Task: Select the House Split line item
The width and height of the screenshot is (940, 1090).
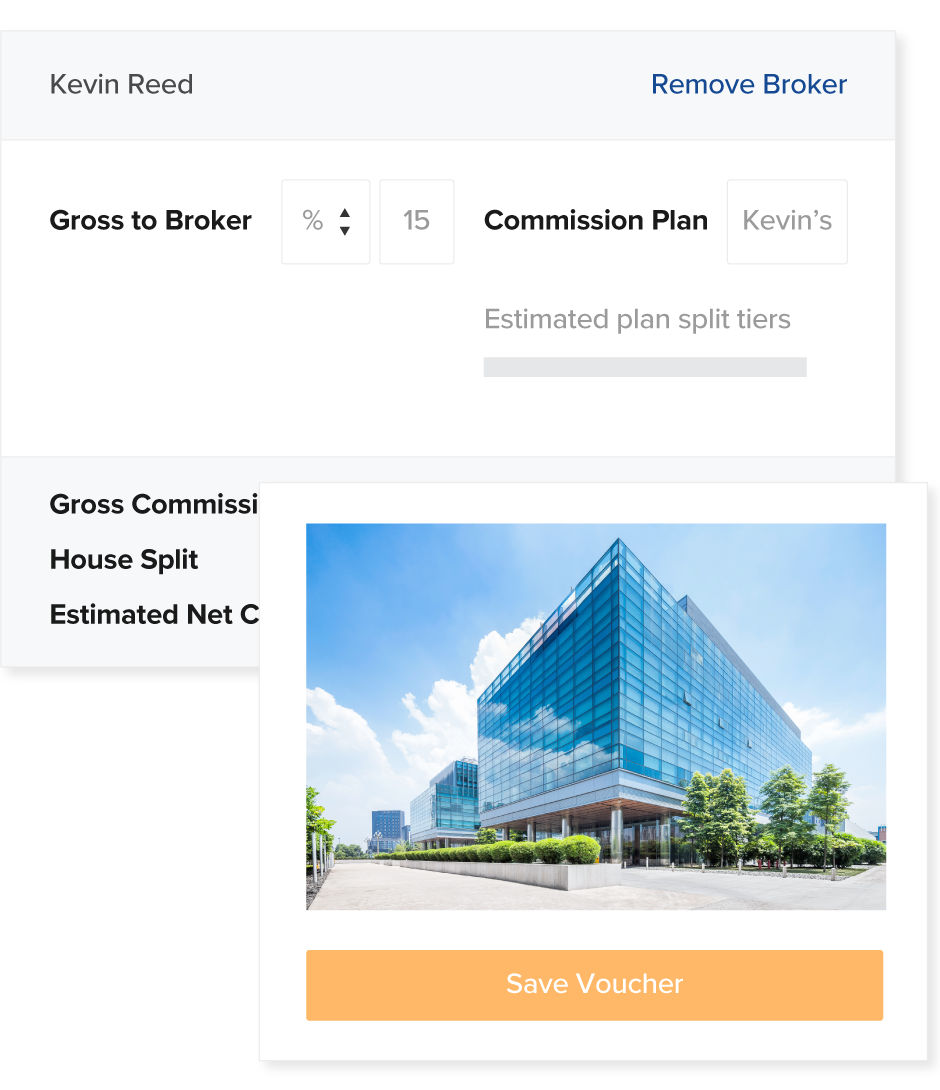Action: [x=123, y=560]
